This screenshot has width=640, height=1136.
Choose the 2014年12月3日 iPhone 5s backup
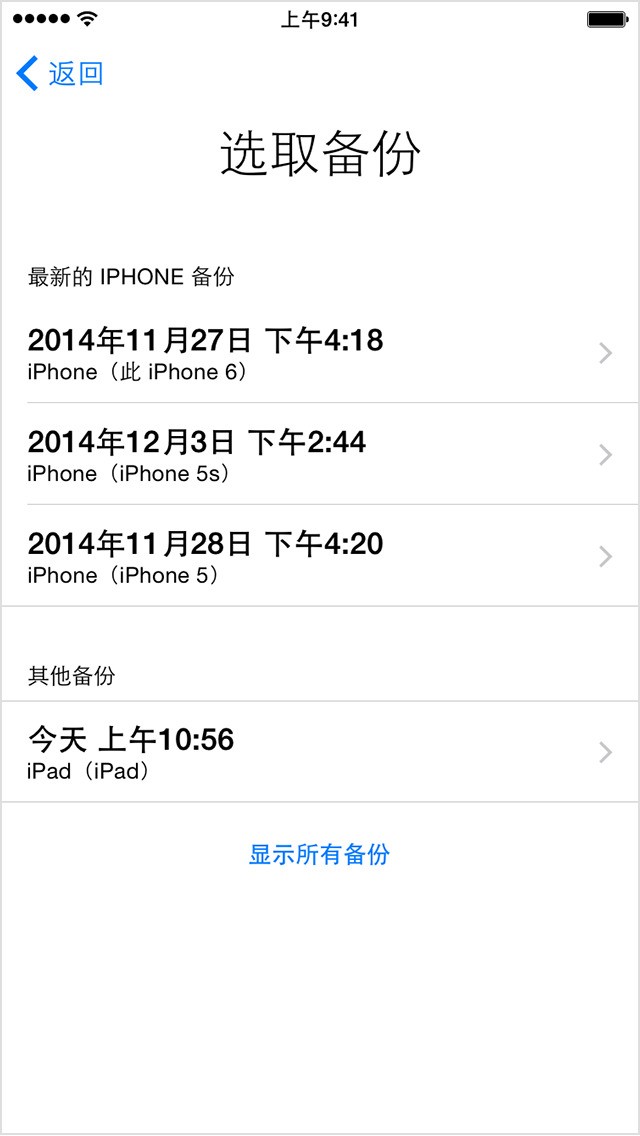coord(320,455)
